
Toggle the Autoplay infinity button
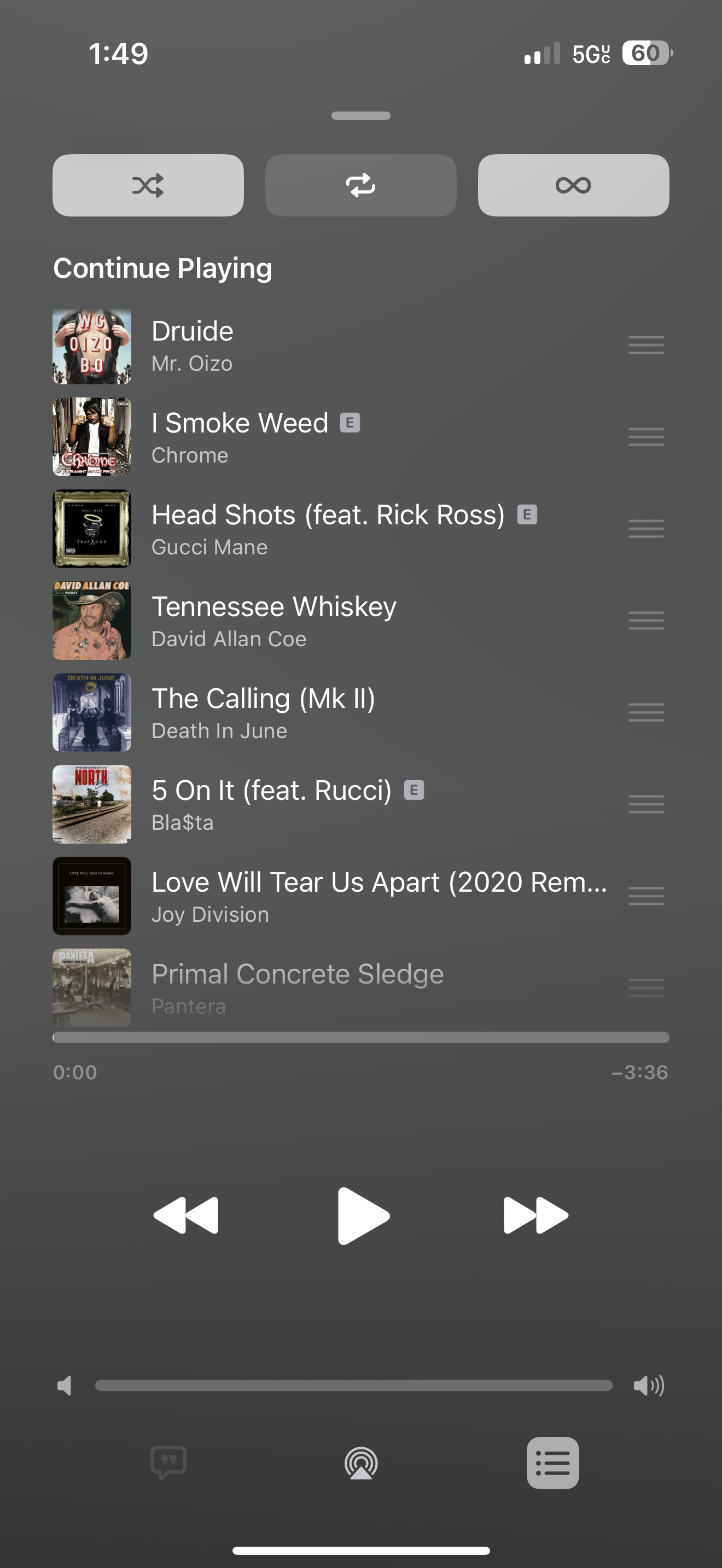(573, 185)
